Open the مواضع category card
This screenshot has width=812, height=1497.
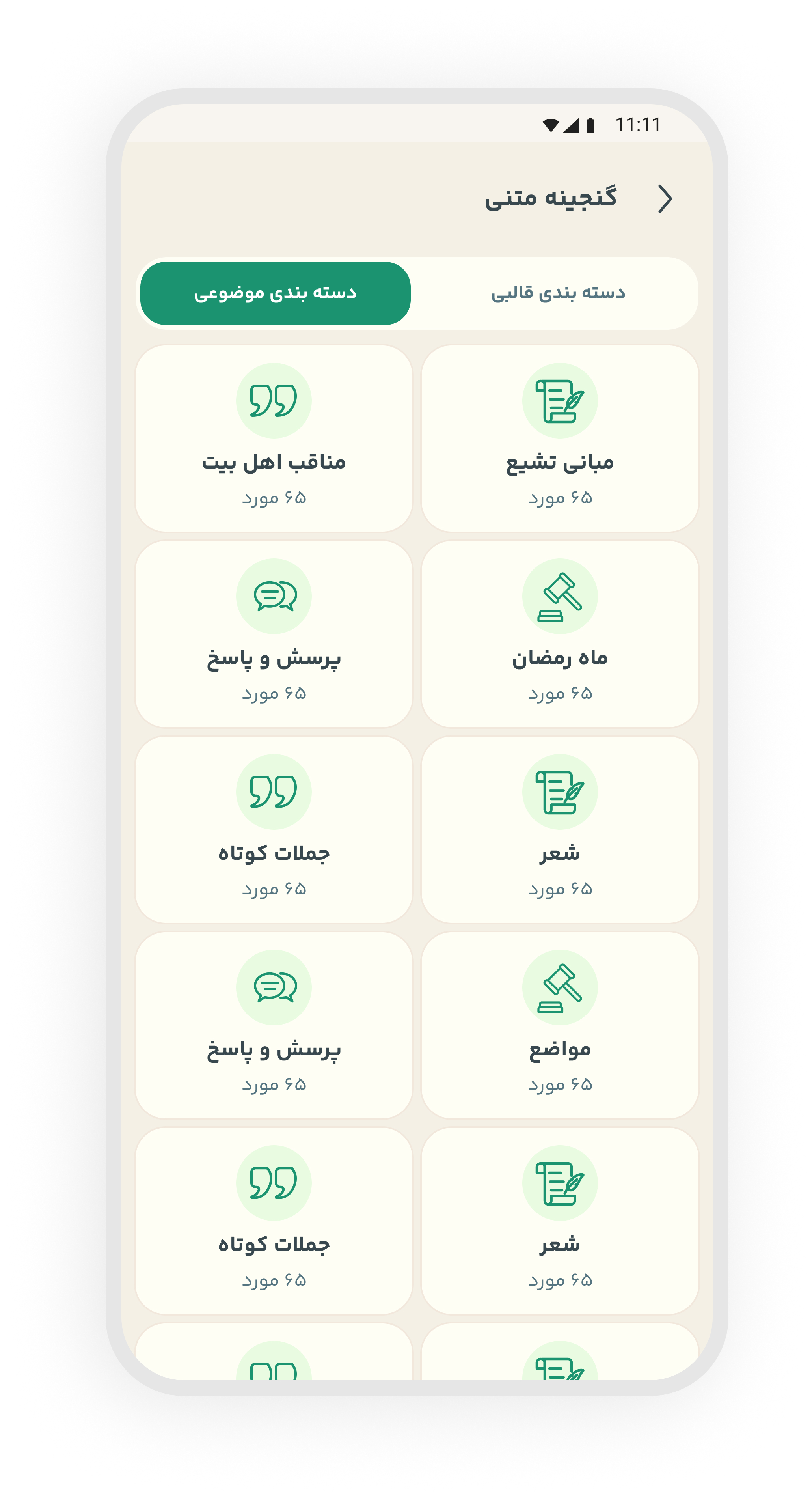pos(559,1025)
